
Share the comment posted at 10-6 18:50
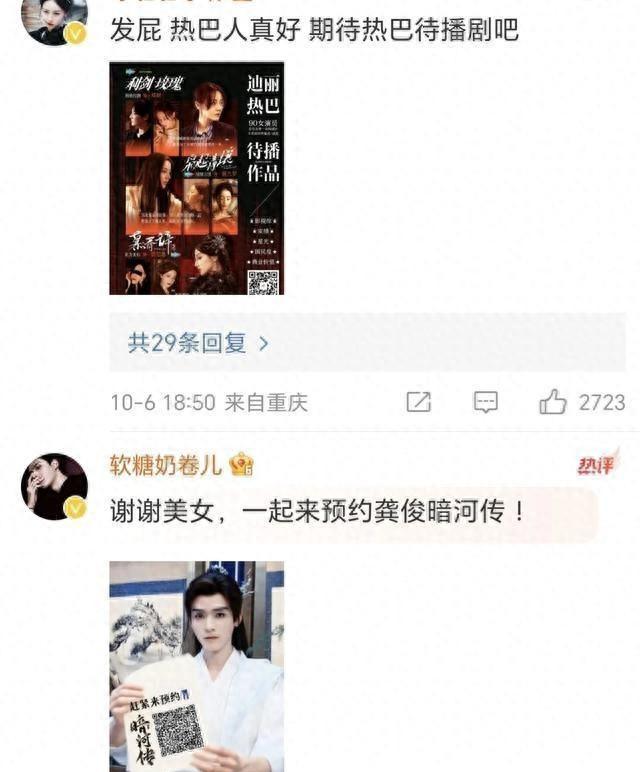[x=418, y=402]
